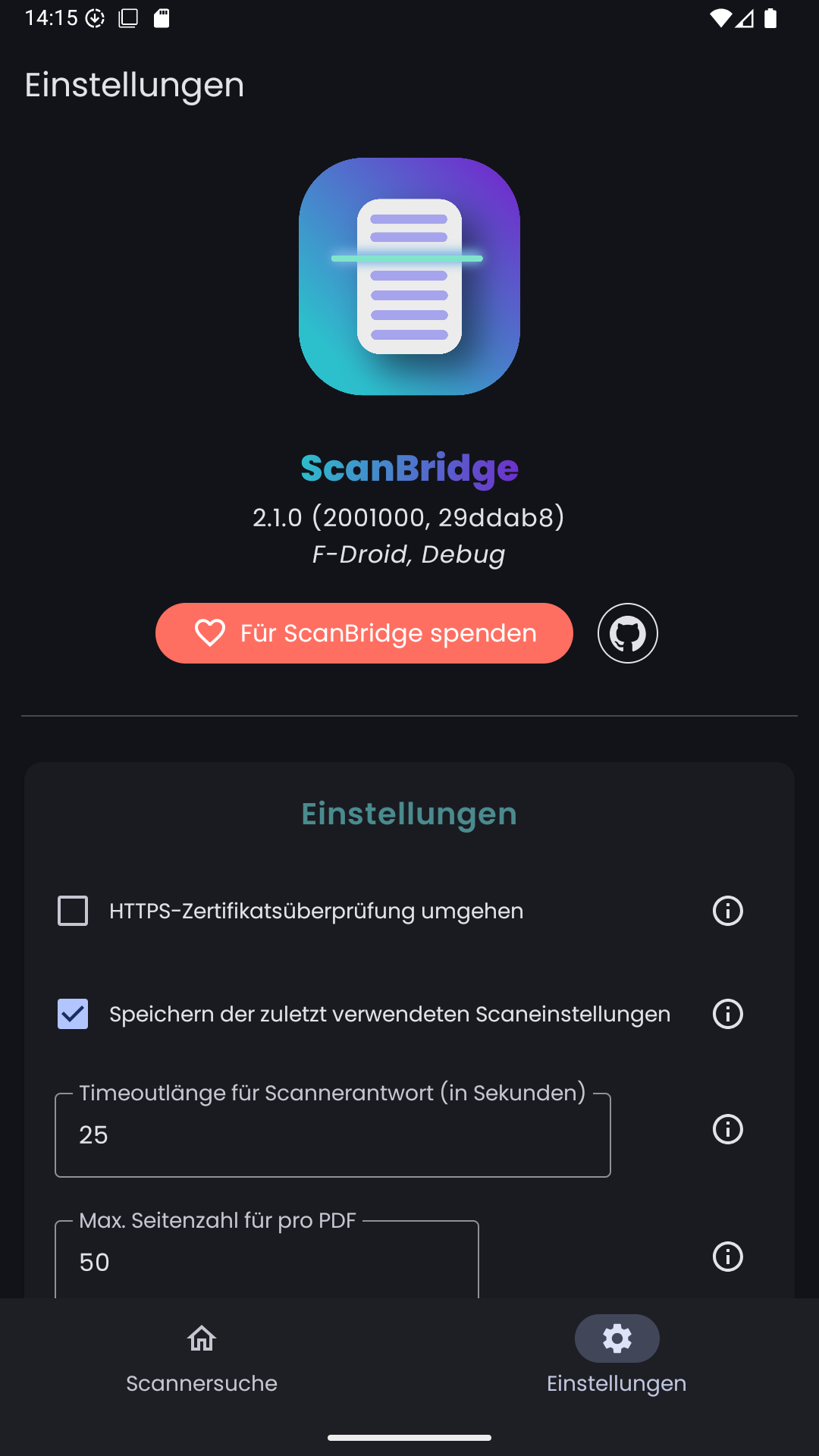
Task: Open the GitHub repository icon
Action: (x=627, y=633)
